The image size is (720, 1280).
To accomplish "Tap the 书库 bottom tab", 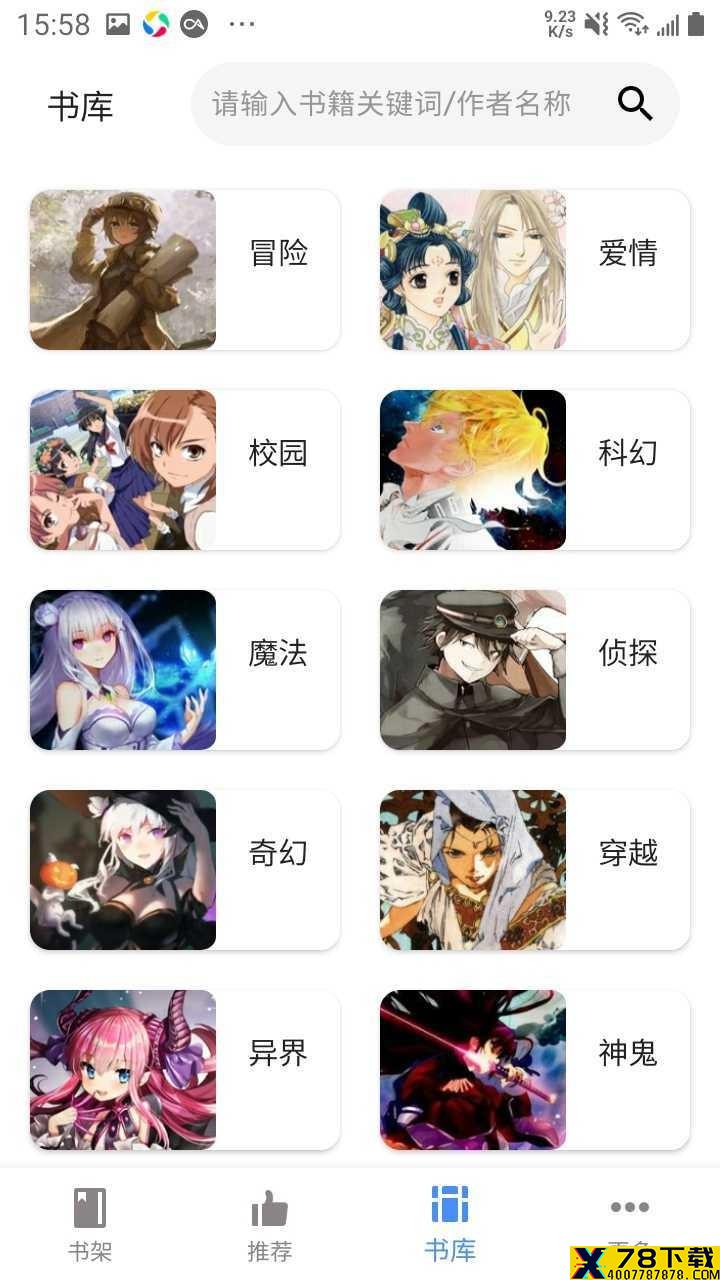I will pos(450,1224).
